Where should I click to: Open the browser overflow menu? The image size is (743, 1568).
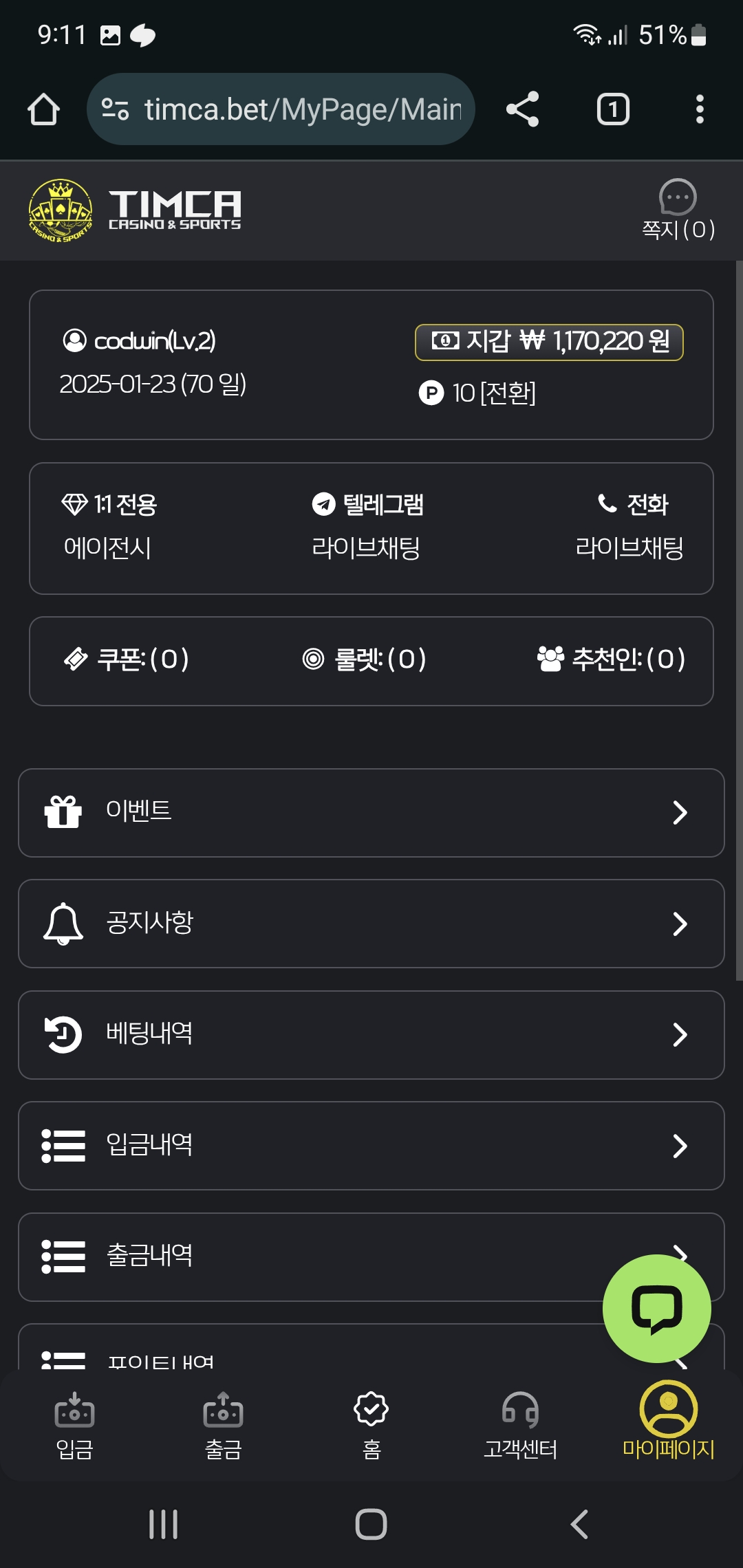(x=700, y=109)
